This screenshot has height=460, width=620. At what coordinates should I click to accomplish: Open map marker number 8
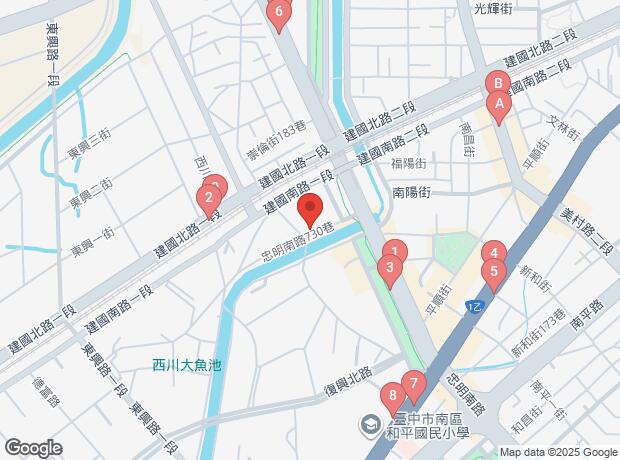click(391, 395)
